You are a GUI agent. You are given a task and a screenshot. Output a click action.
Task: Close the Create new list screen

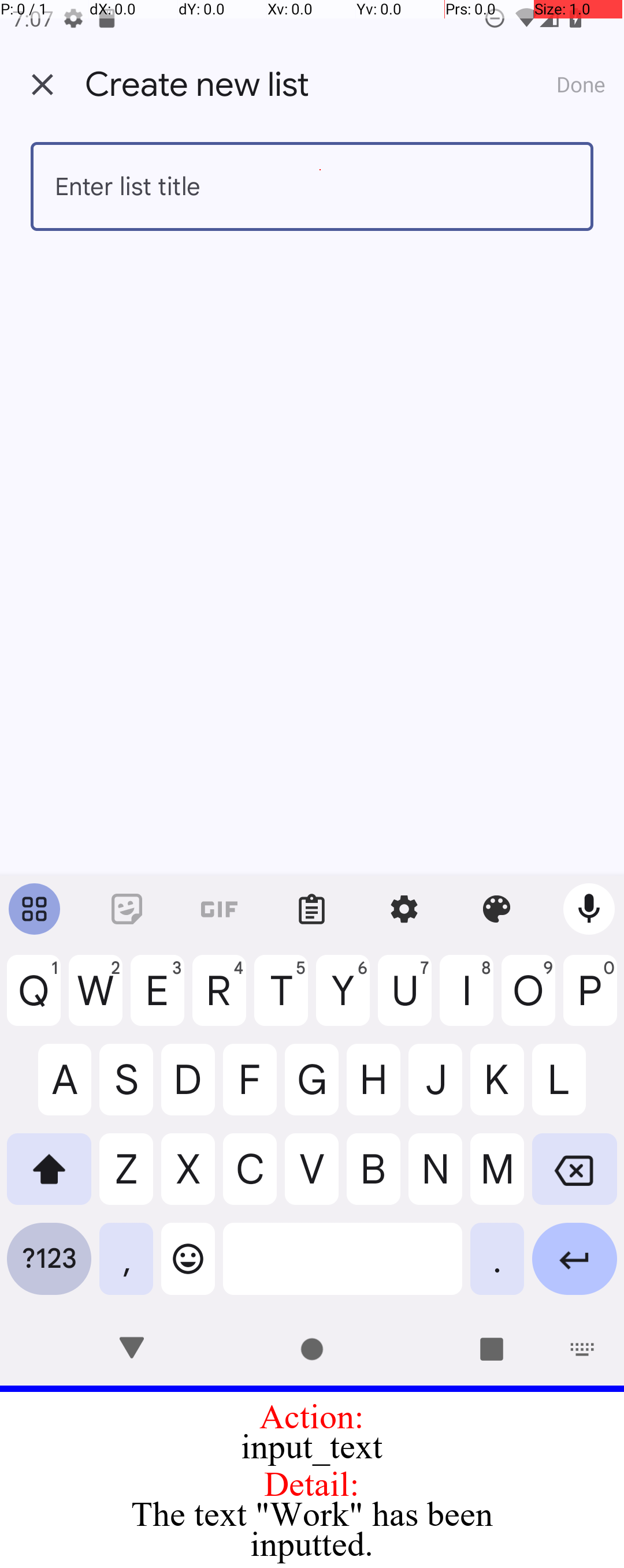(x=43, y=85)
